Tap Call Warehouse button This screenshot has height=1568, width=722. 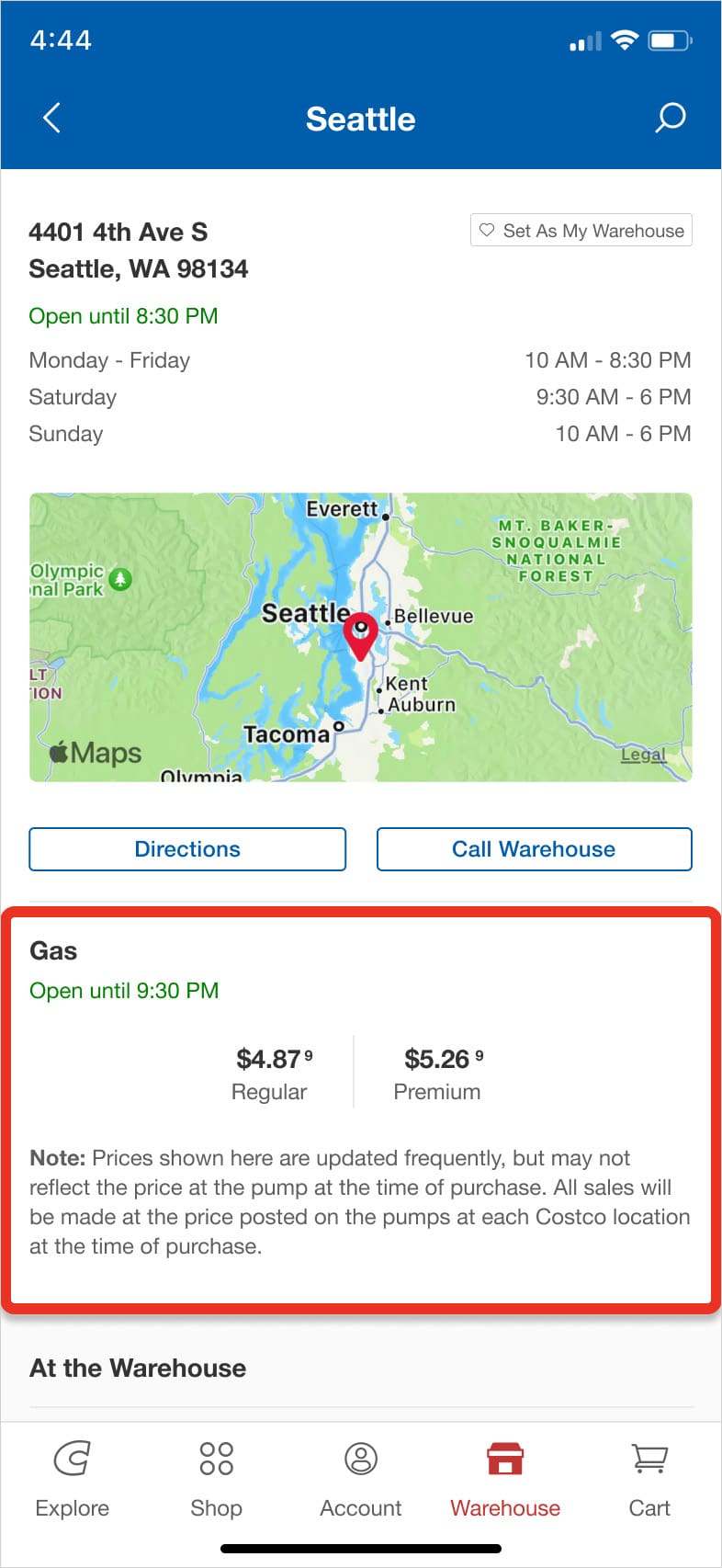(x=534, y=849)
